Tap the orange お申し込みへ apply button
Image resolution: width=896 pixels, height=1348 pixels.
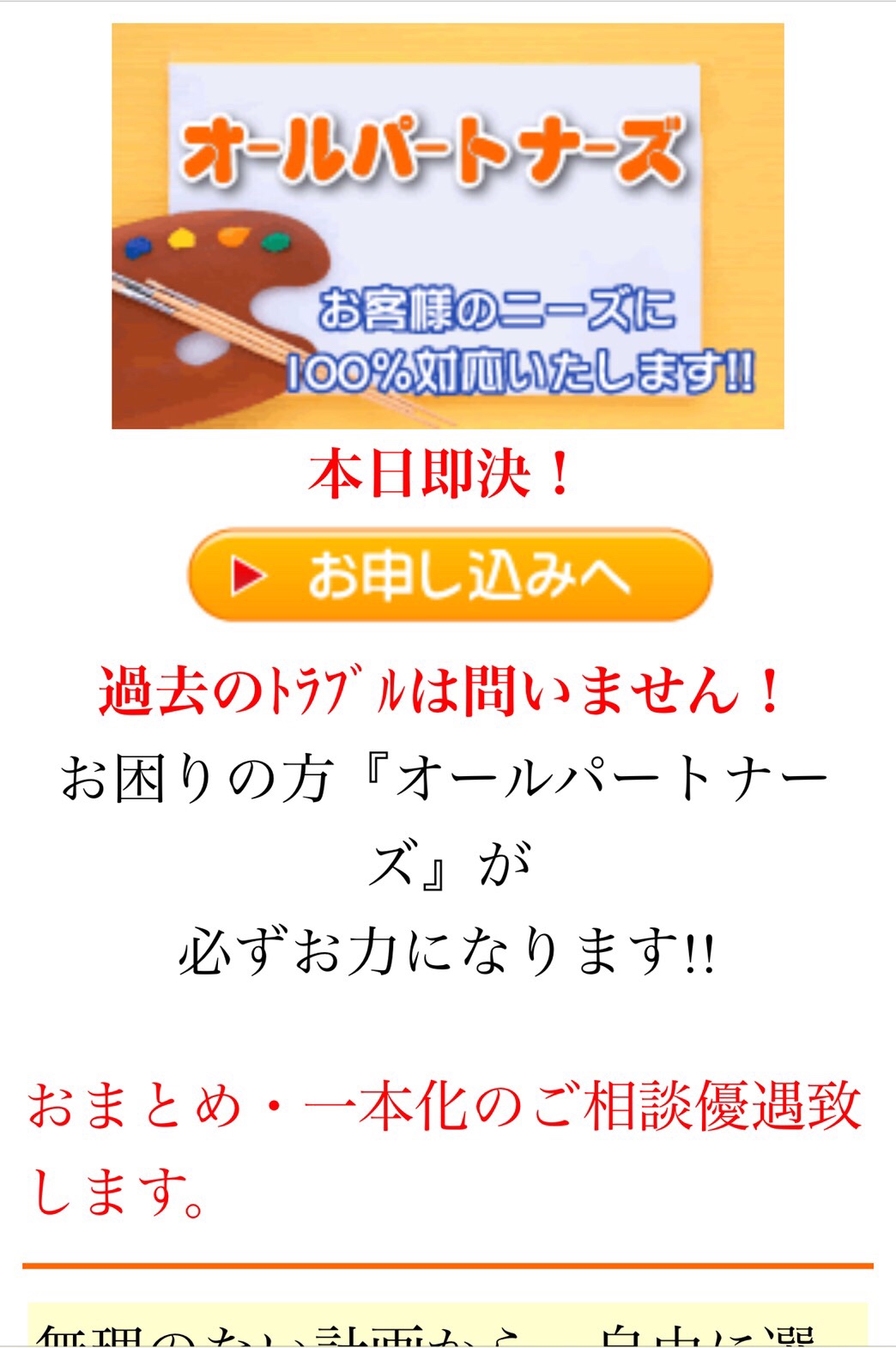pyautogui.click(x=450, y=574)
